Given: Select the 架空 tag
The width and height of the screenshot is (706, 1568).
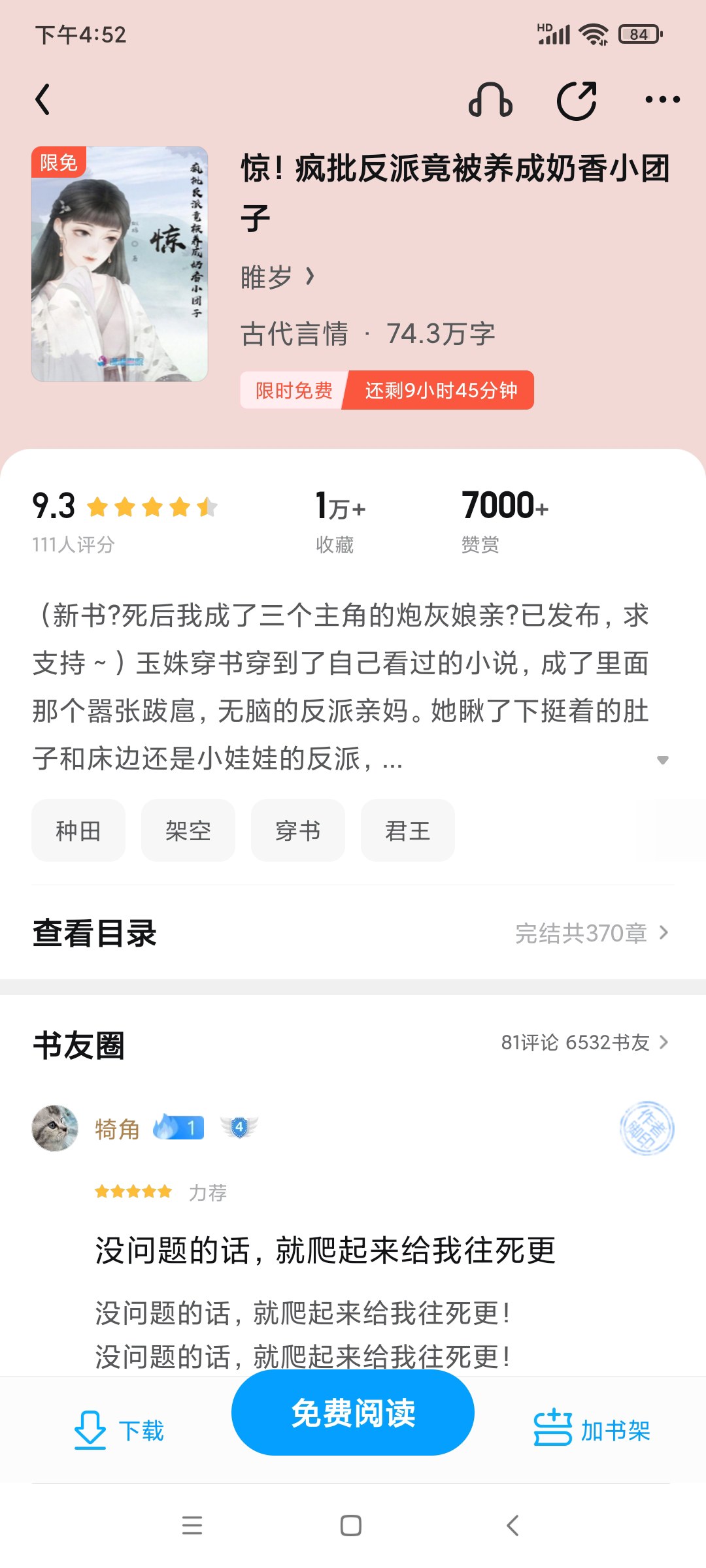Looking at the screenshot, I should point(188,830).
